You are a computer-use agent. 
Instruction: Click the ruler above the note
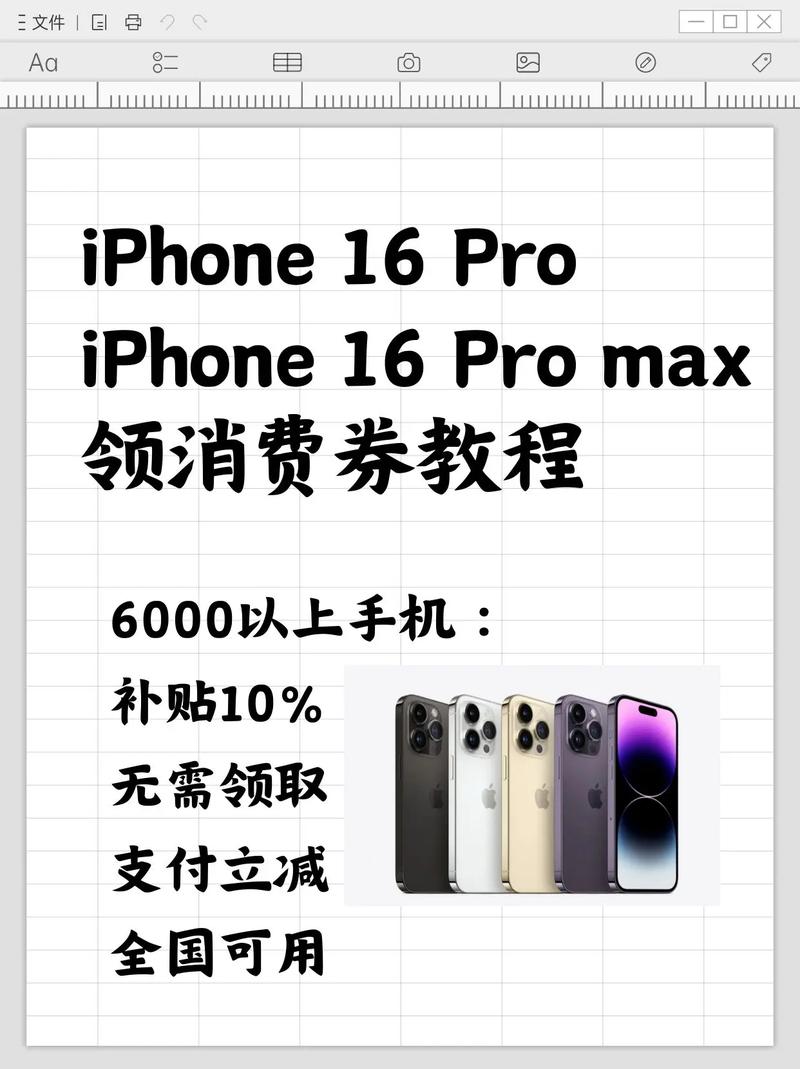(x=400, y=98)
